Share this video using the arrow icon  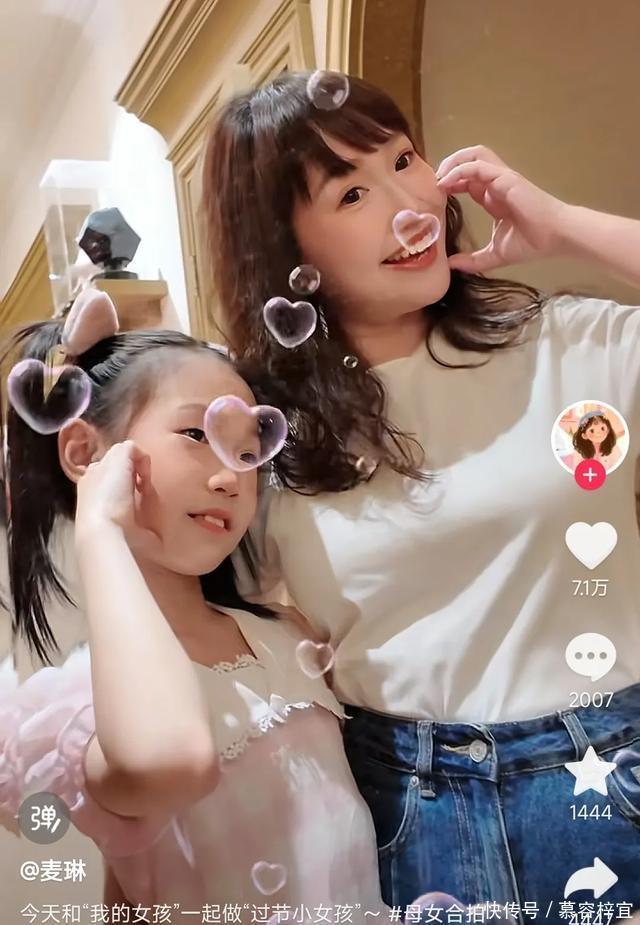[x=590, y=879]
